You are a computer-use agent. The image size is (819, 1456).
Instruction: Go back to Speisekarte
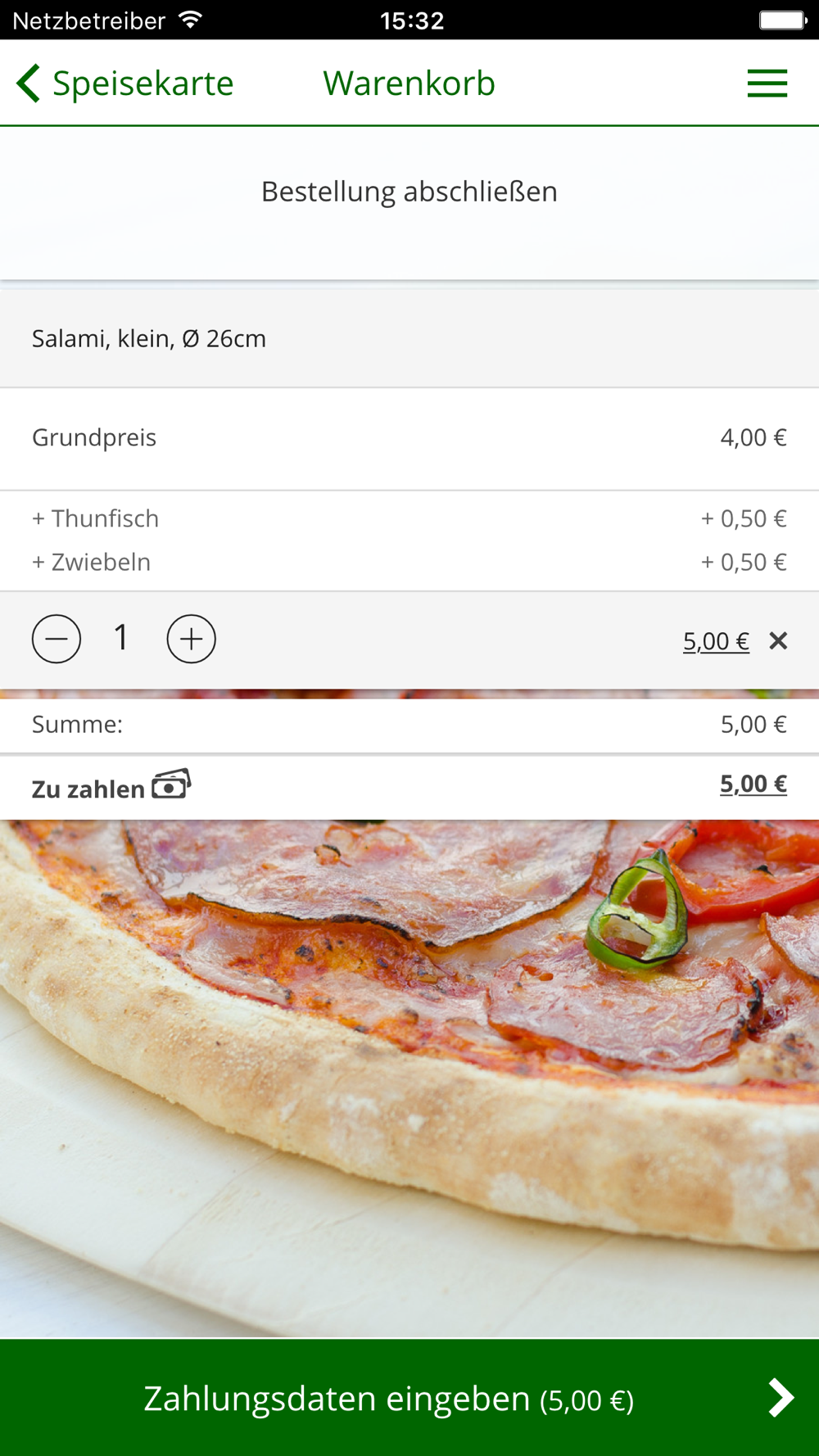pos(124,84)
